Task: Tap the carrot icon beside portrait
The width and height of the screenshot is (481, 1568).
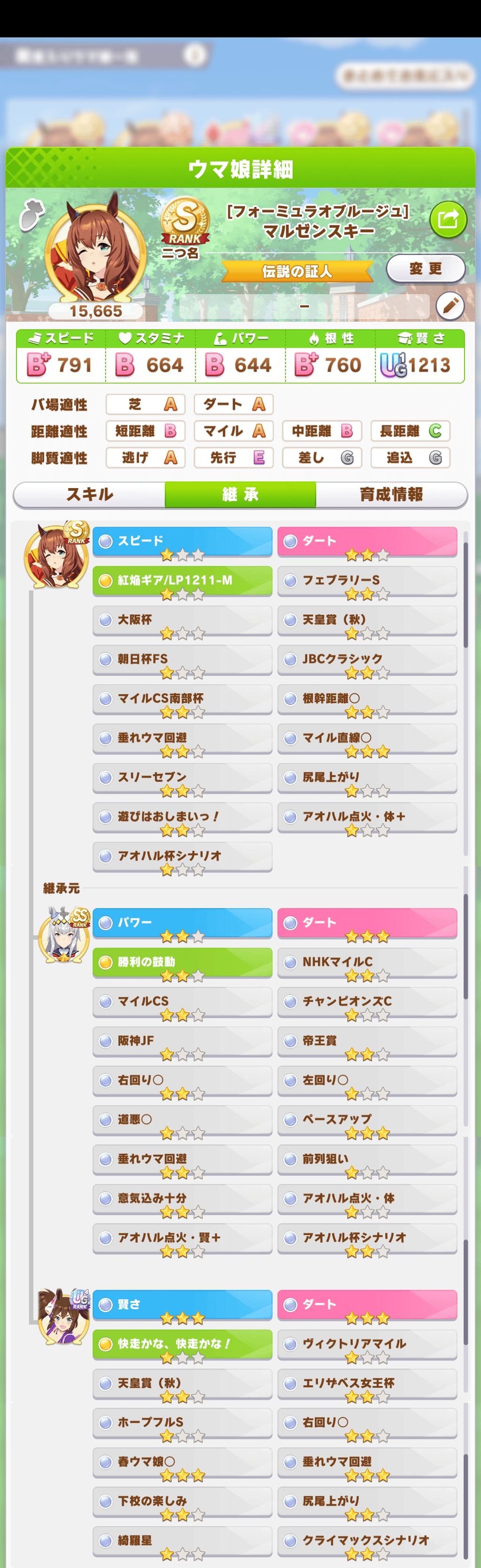Action: pos(31,214)
